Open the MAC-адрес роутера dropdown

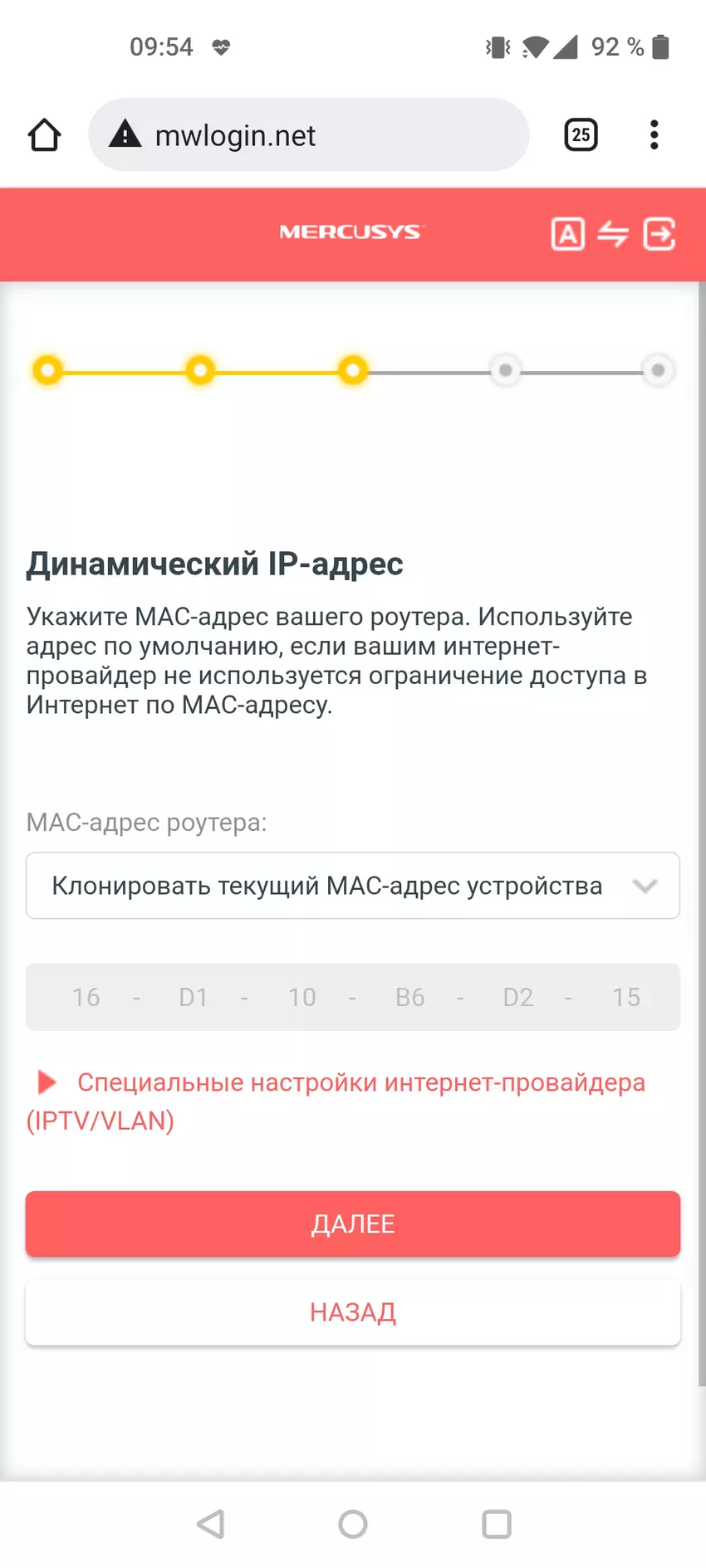click(353, 886)
